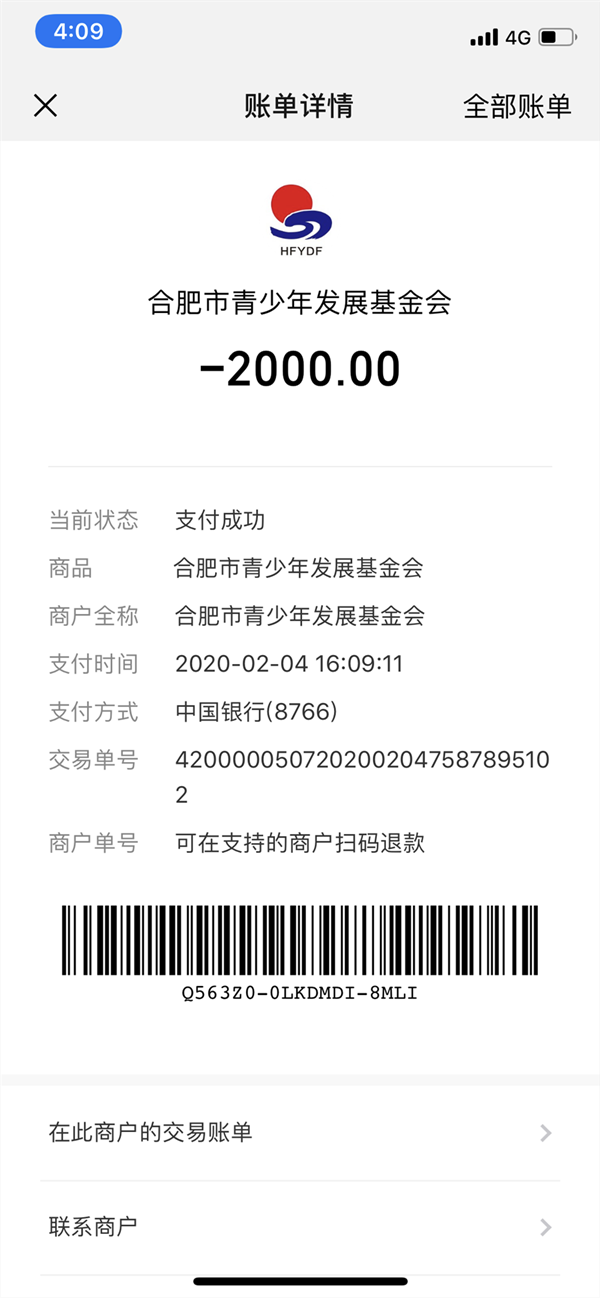Open 在此商户的交易账单 row
This screenshot has width=600, height=1298.
point(300,1132)
